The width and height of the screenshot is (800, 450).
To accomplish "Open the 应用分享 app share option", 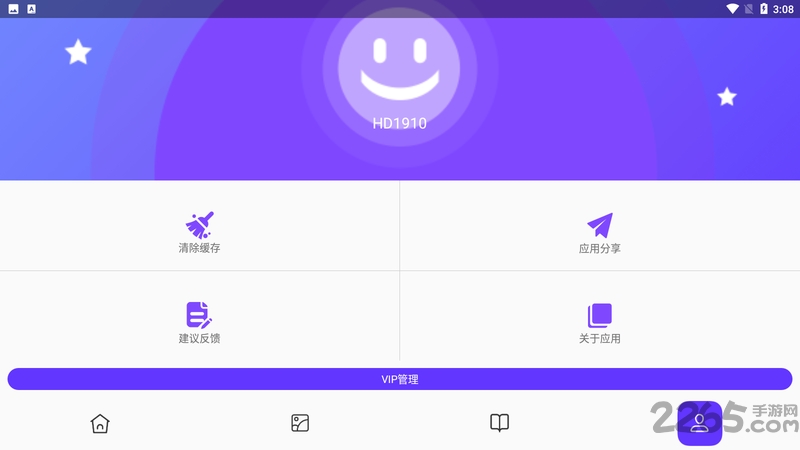I will pos(600,231).
